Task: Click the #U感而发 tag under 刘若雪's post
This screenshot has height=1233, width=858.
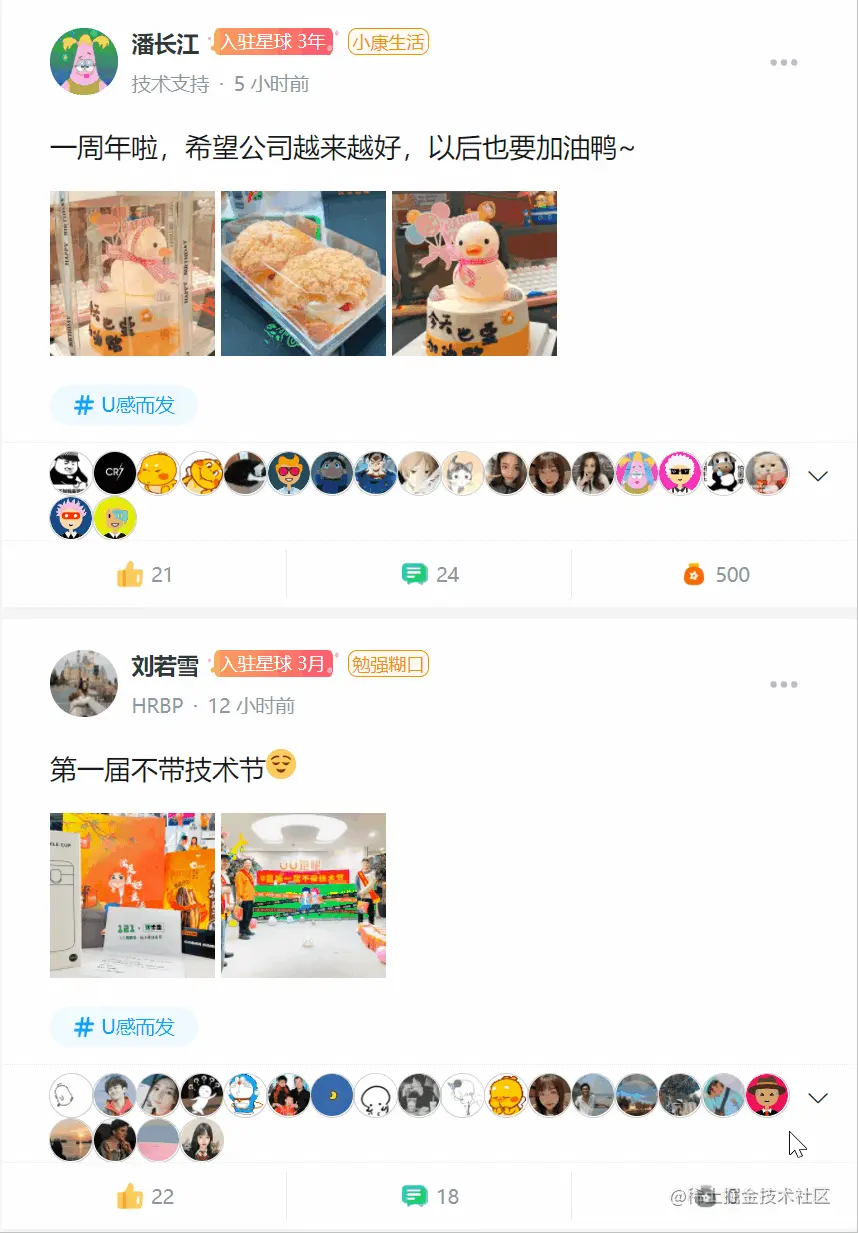Action: click(x=123, y=1026)
